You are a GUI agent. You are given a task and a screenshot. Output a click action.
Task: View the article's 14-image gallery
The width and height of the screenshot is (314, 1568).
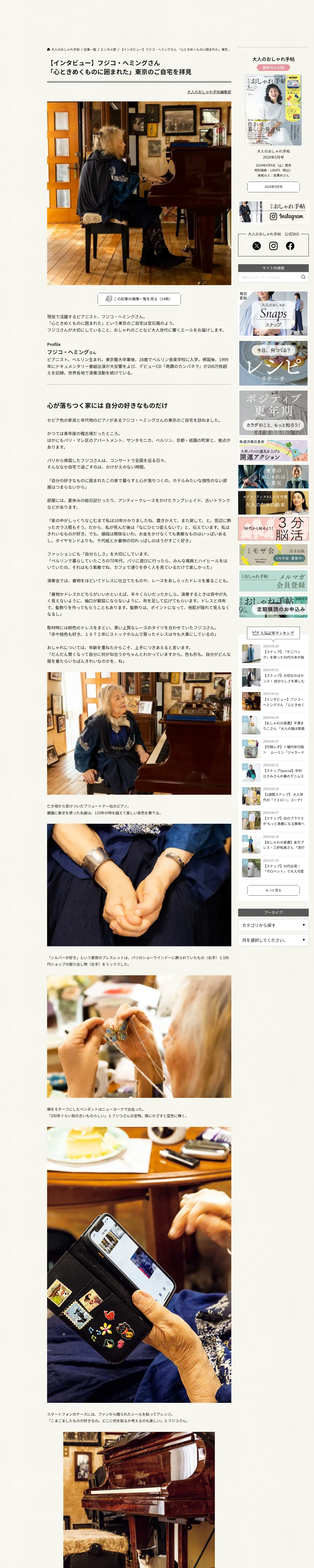(x=139, y=299)
